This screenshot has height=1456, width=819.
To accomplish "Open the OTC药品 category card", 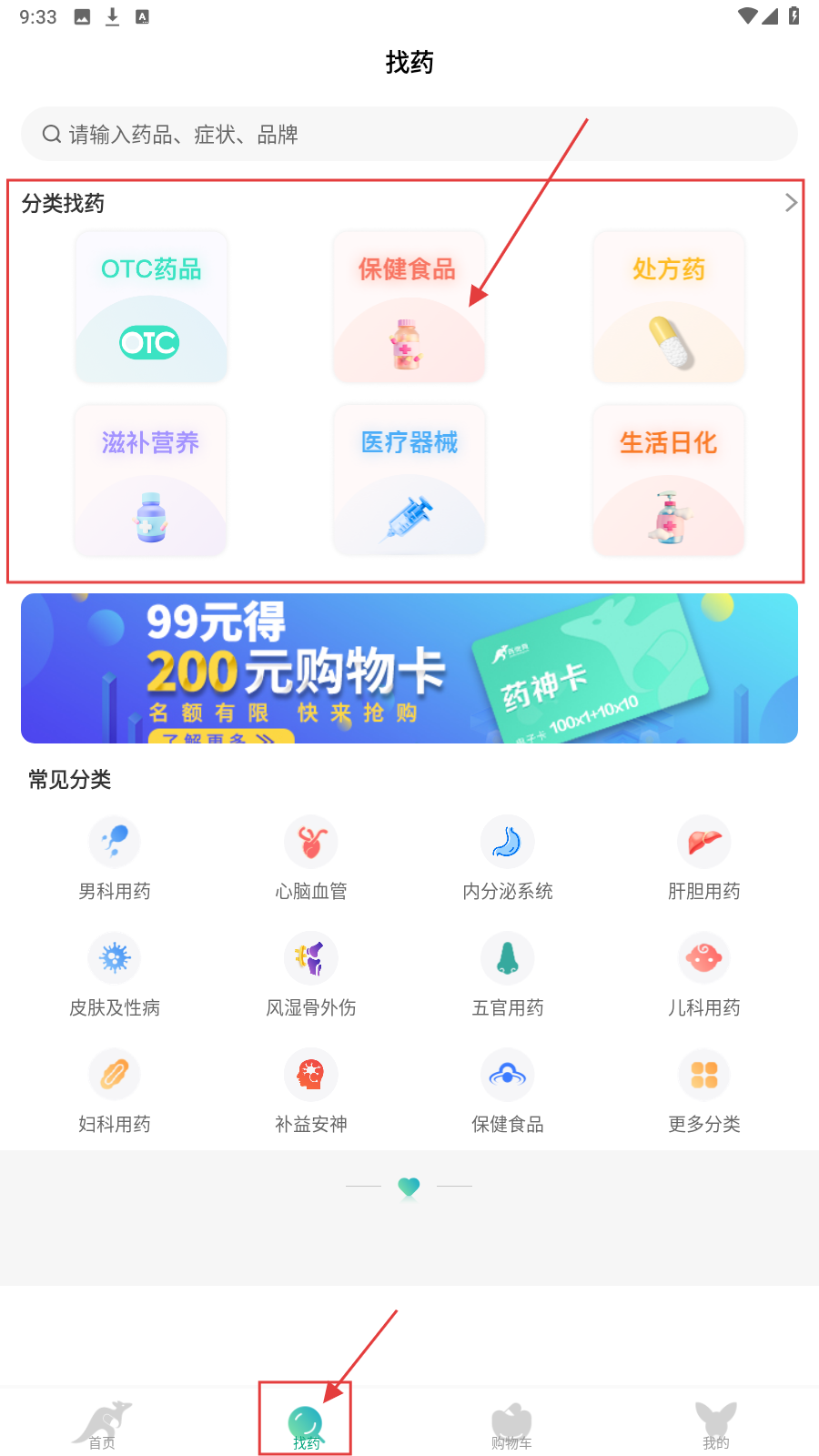I will click(151, 307).
